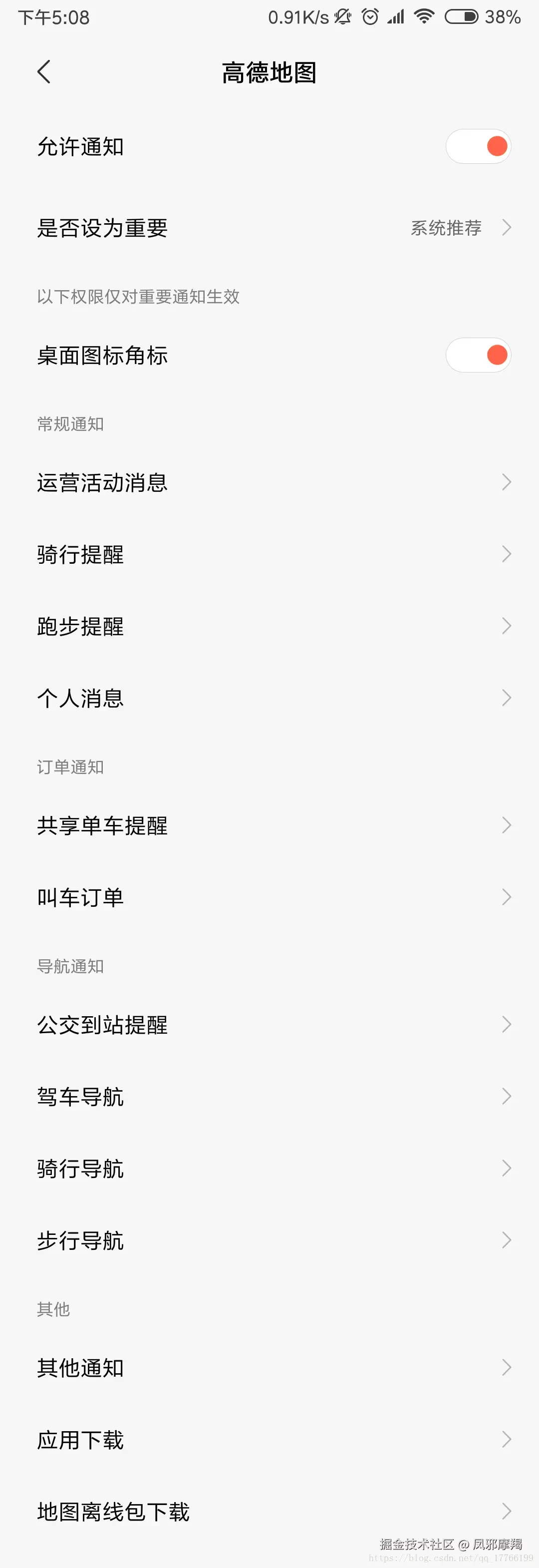Screen dimensions: 539x1568
Task: Open 运营活动消息 notification settings
Action: (x=269, y=483)
